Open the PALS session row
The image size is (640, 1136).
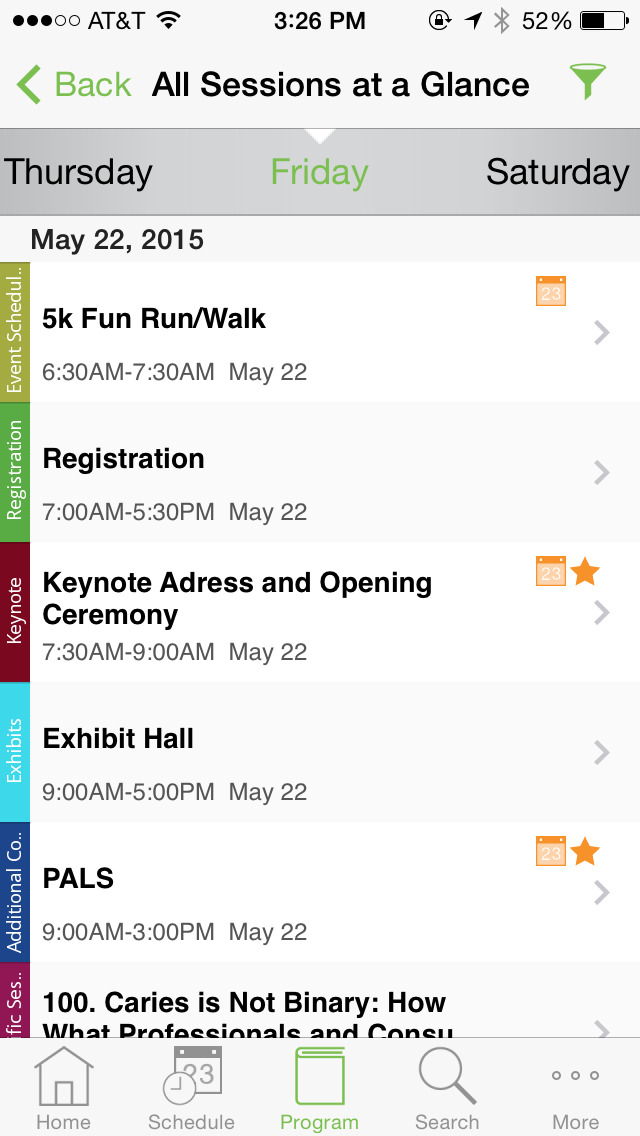335,892
